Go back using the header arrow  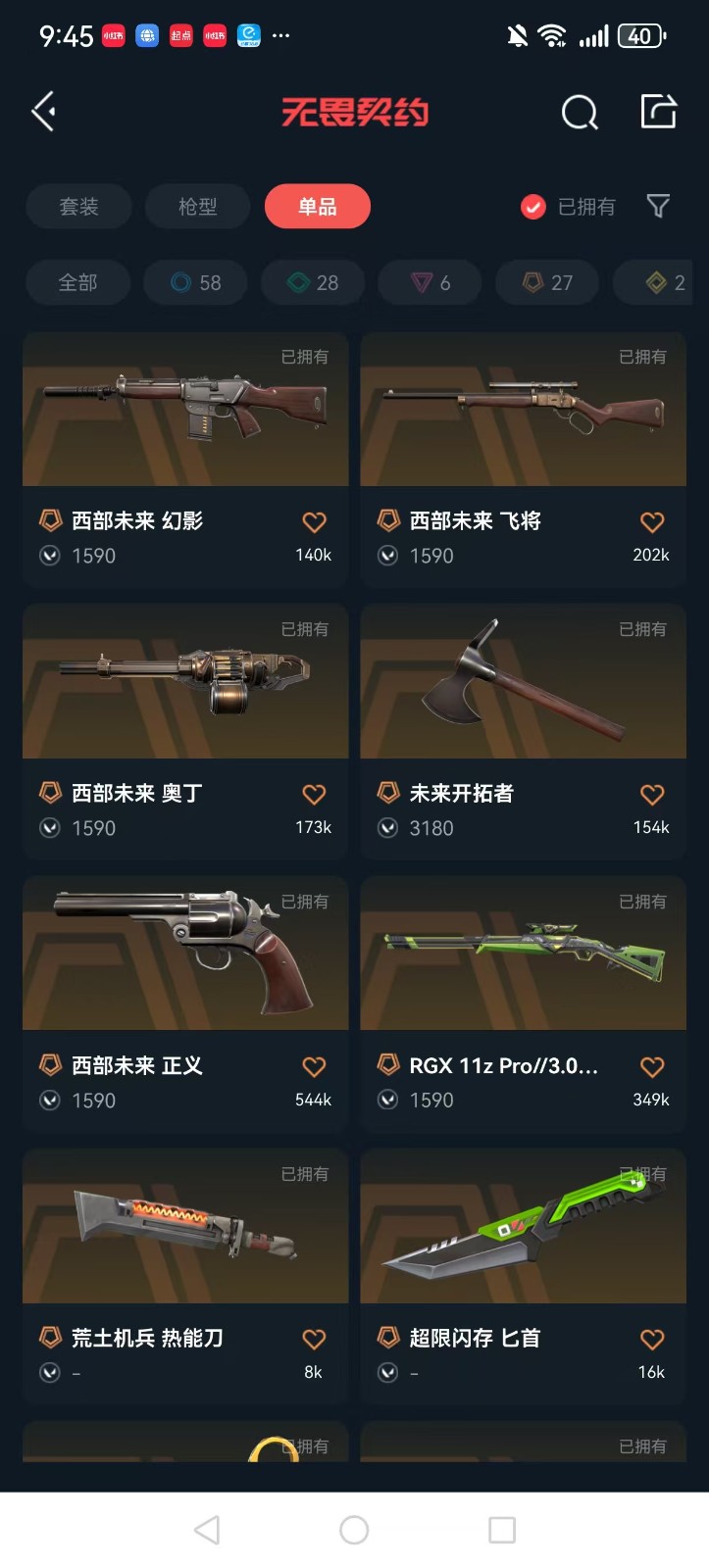pyautogui.click(x=43, y=112)
